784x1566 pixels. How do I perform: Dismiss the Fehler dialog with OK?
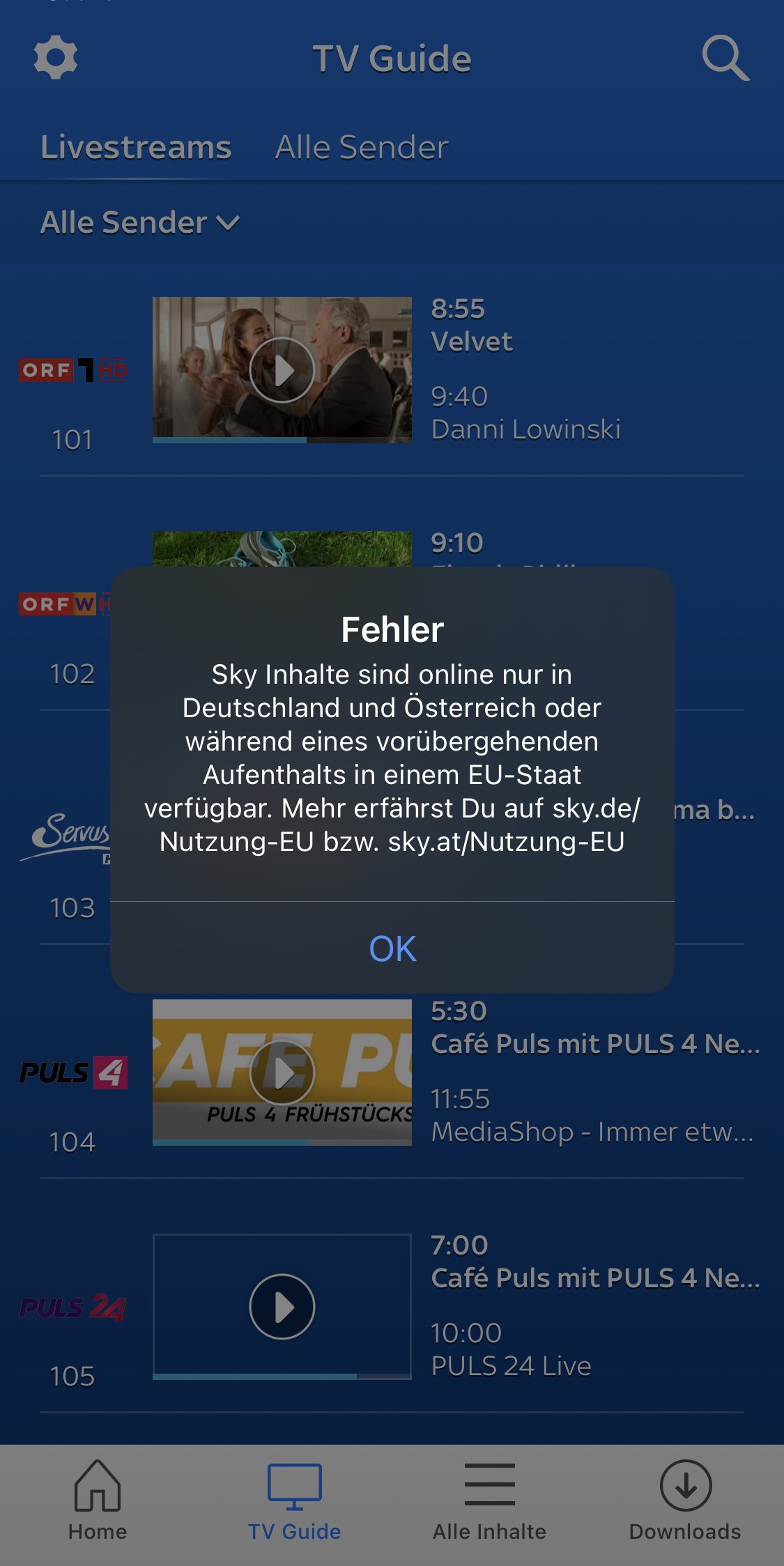tap(392, 948)
